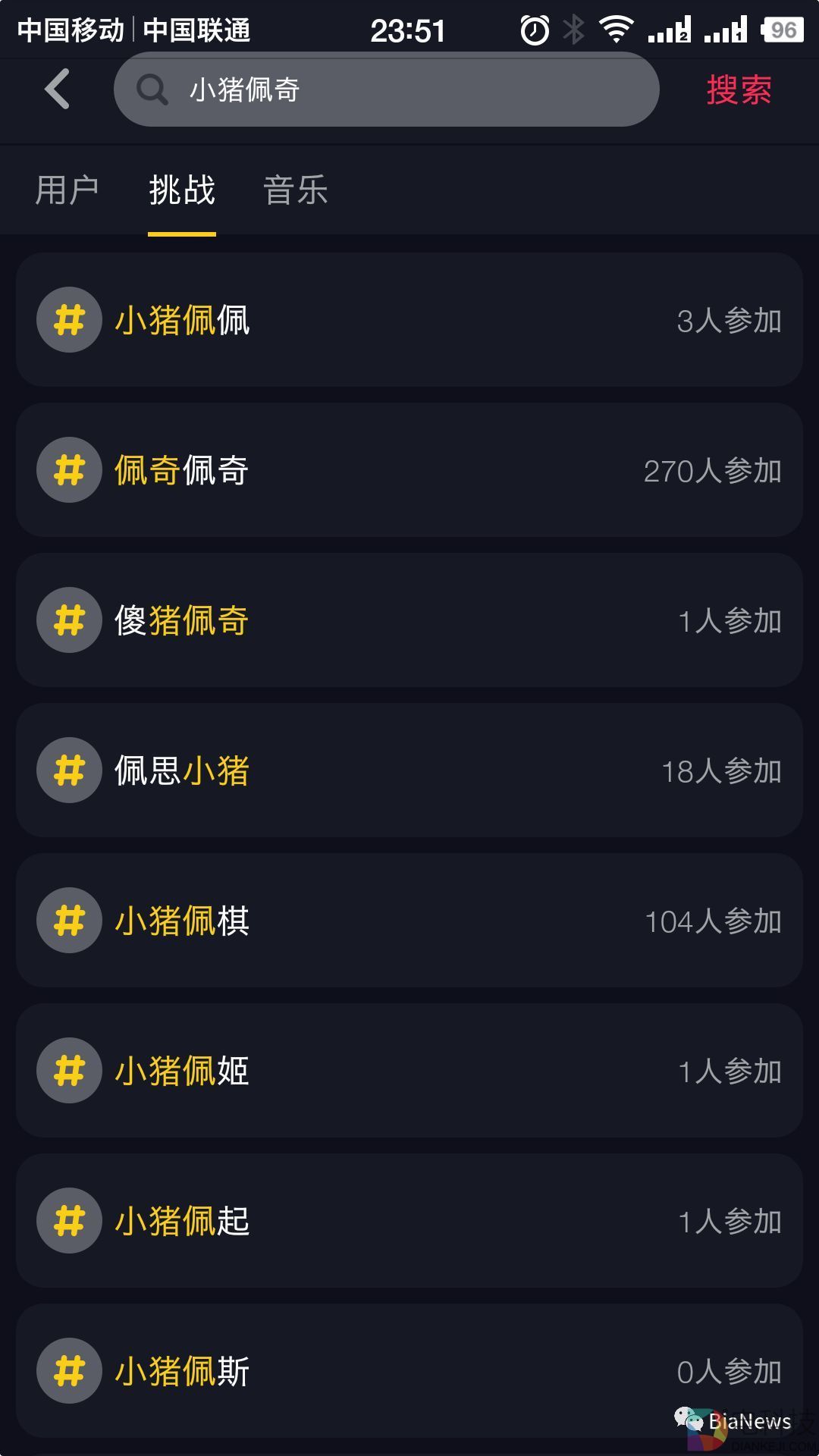The width and height of the screenshot is (819, 1456).
Task: Open the 小猪佩佩 challenge
Action: pyautogui.click(x=409, y=320)
